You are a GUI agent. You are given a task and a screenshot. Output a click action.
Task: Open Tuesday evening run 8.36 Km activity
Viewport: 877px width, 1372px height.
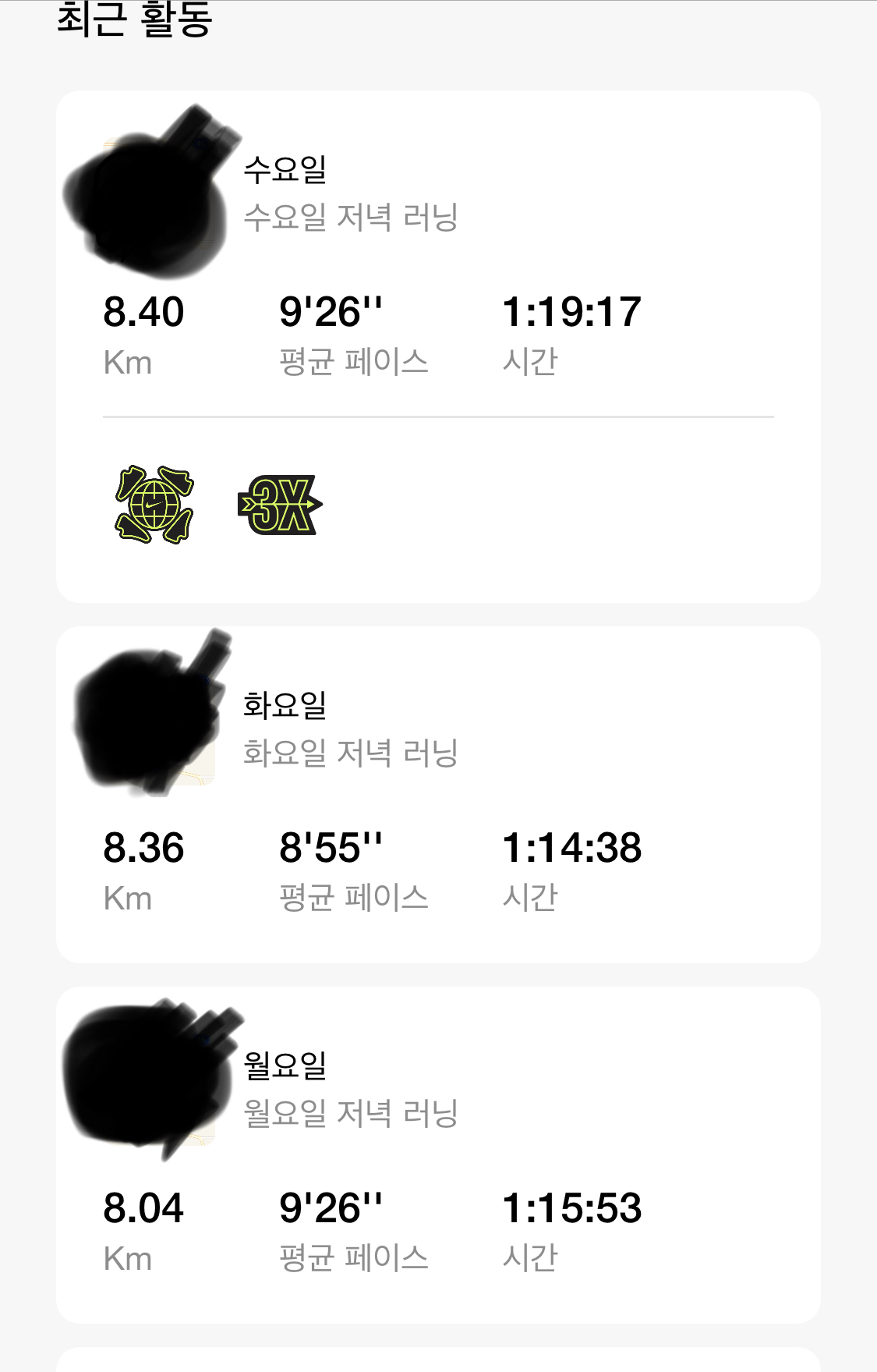[x=437, y=794]
